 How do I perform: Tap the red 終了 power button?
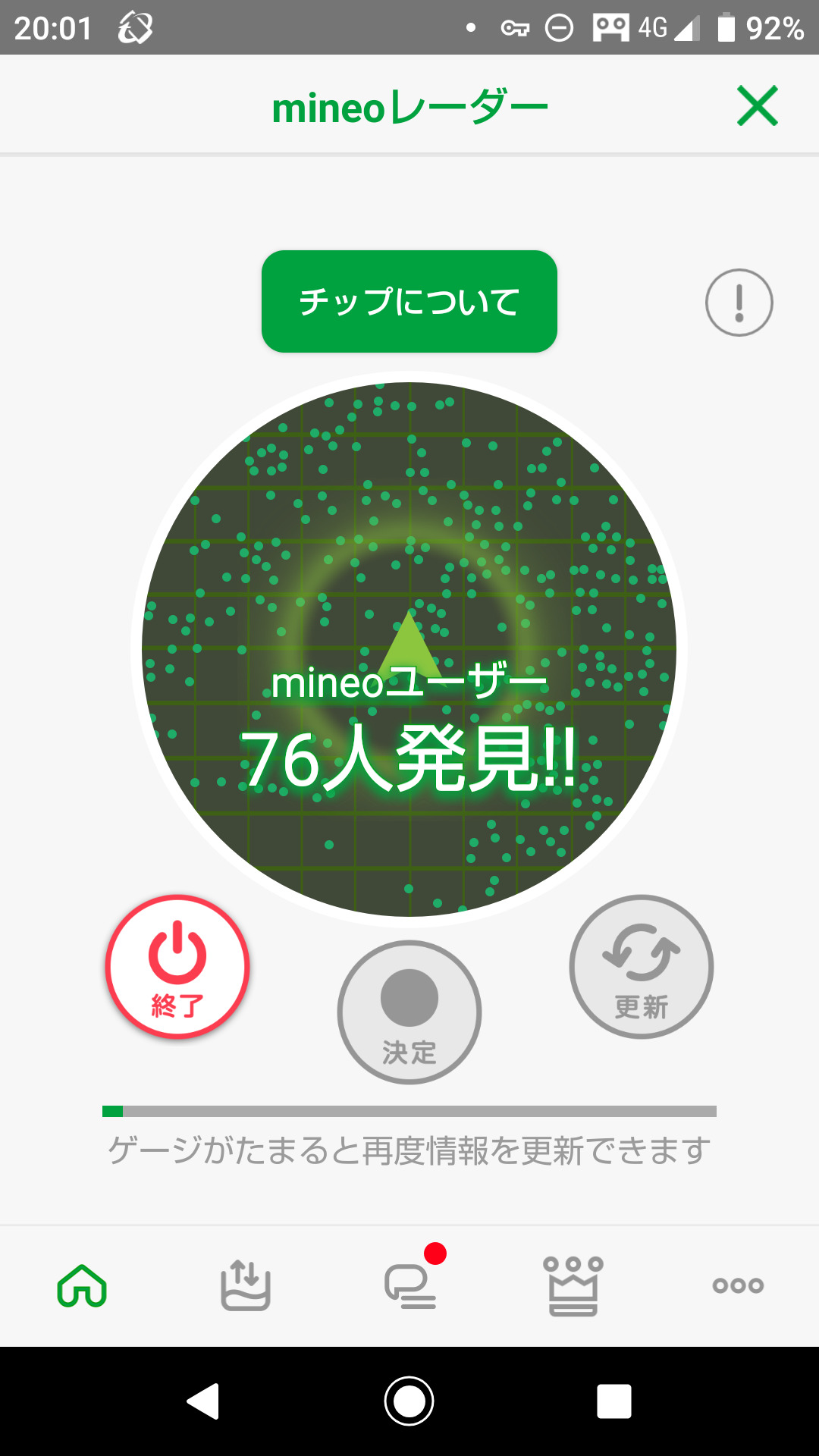pos(177,967)
